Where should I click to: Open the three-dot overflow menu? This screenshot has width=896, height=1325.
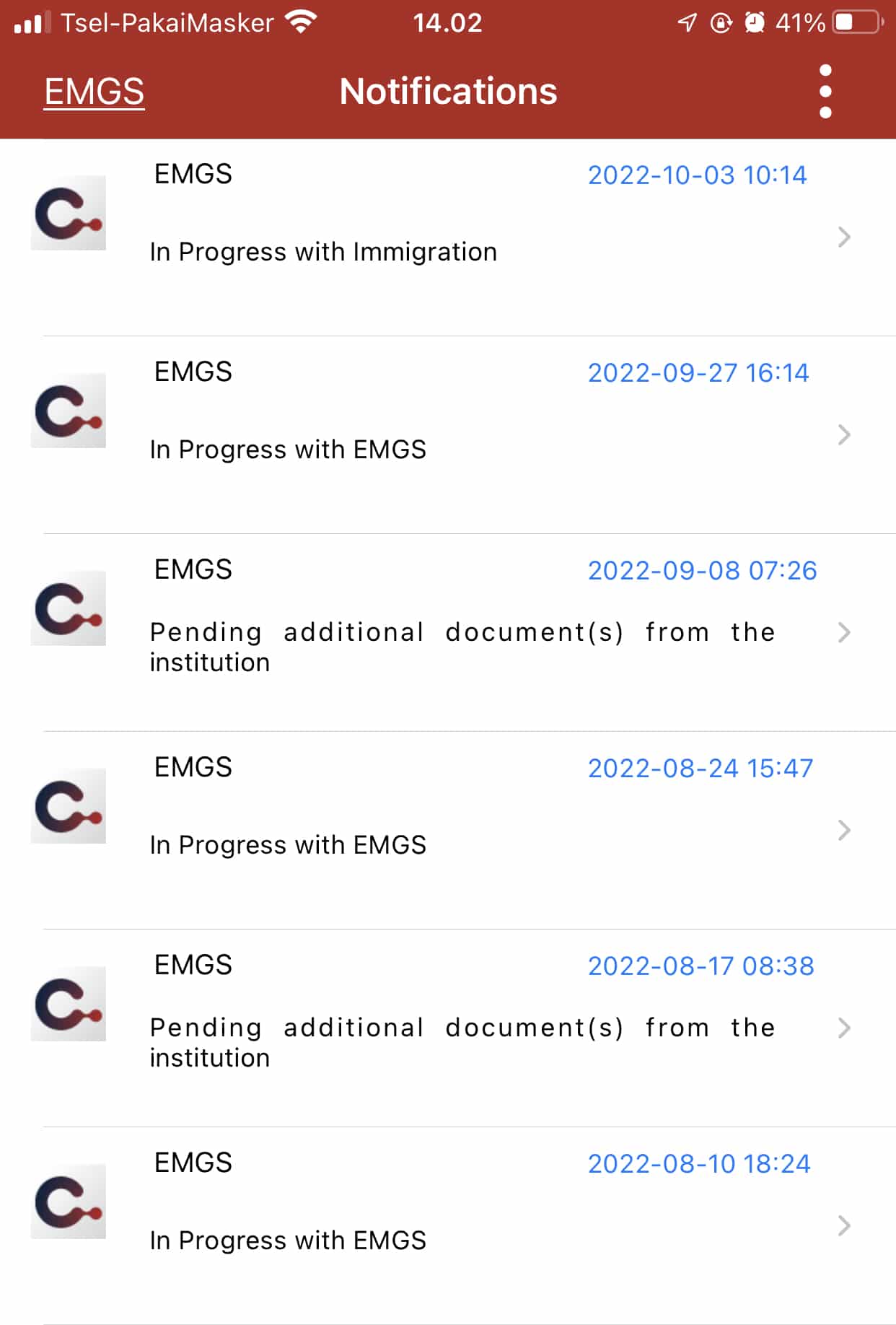click(x=825, y=92)
